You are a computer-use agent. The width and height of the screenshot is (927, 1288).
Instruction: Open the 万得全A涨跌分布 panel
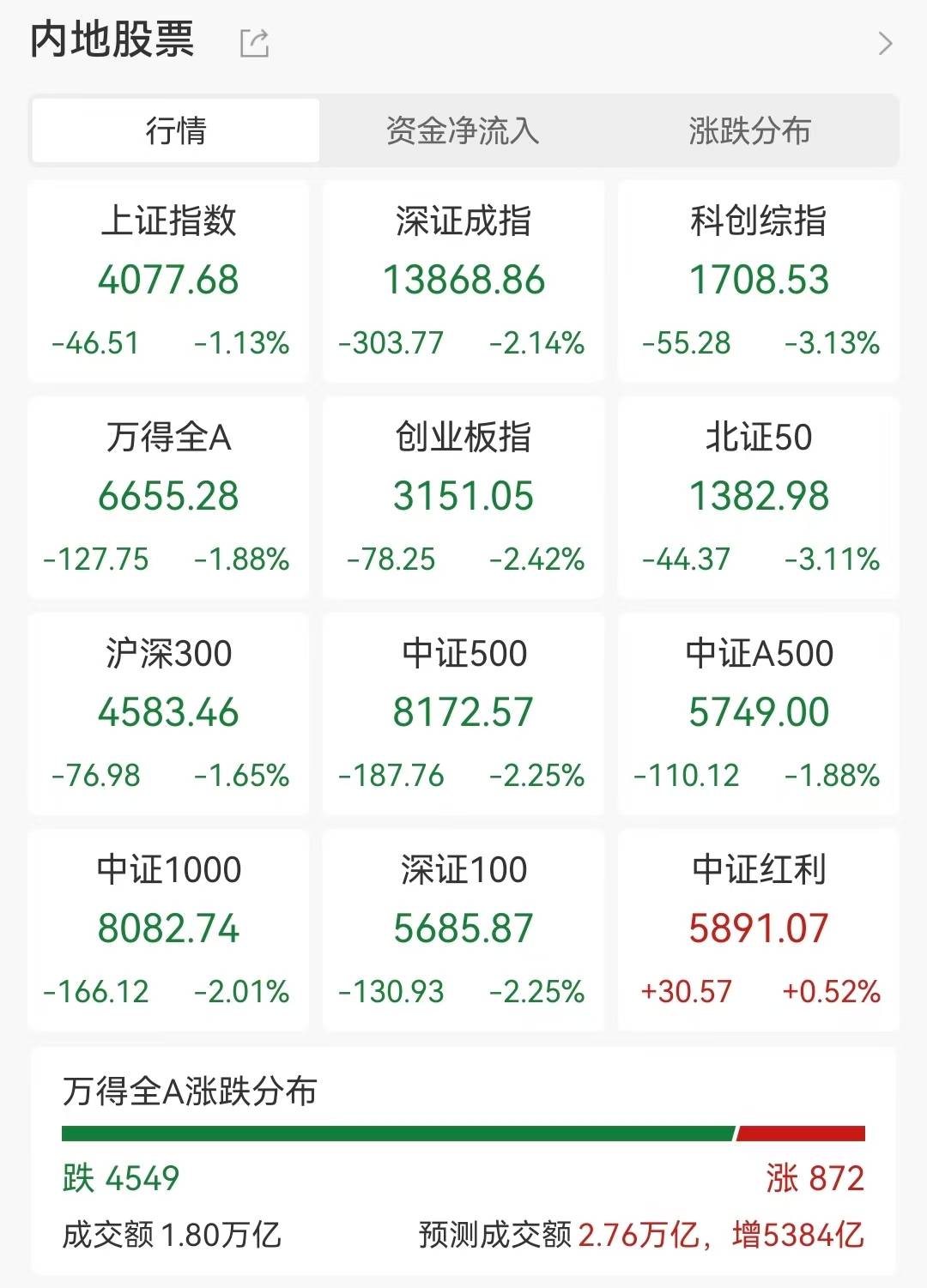coord(463,1160)
